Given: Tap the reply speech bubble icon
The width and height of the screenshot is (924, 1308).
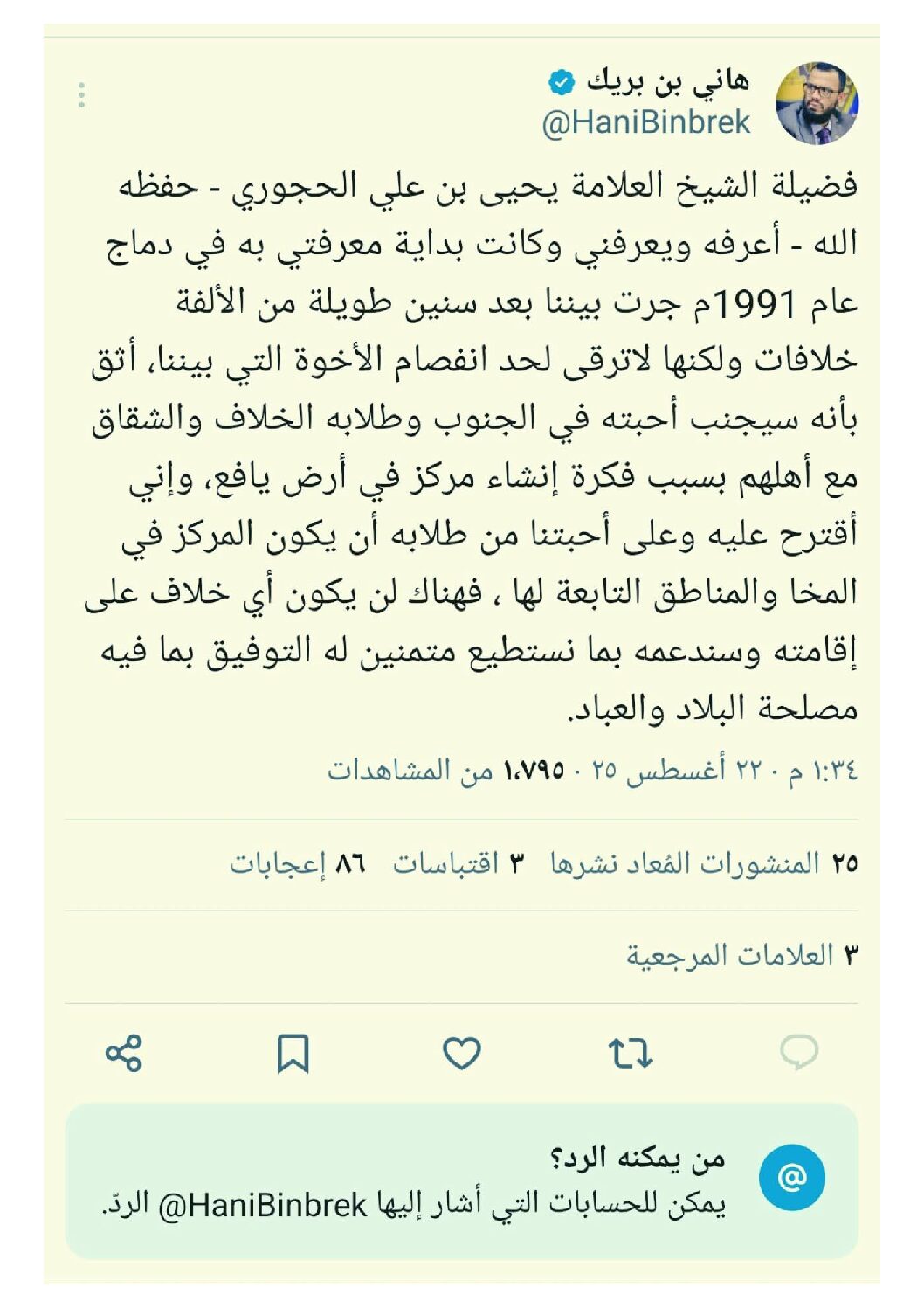Looking at the screenshot, I should coord(798,1051).
